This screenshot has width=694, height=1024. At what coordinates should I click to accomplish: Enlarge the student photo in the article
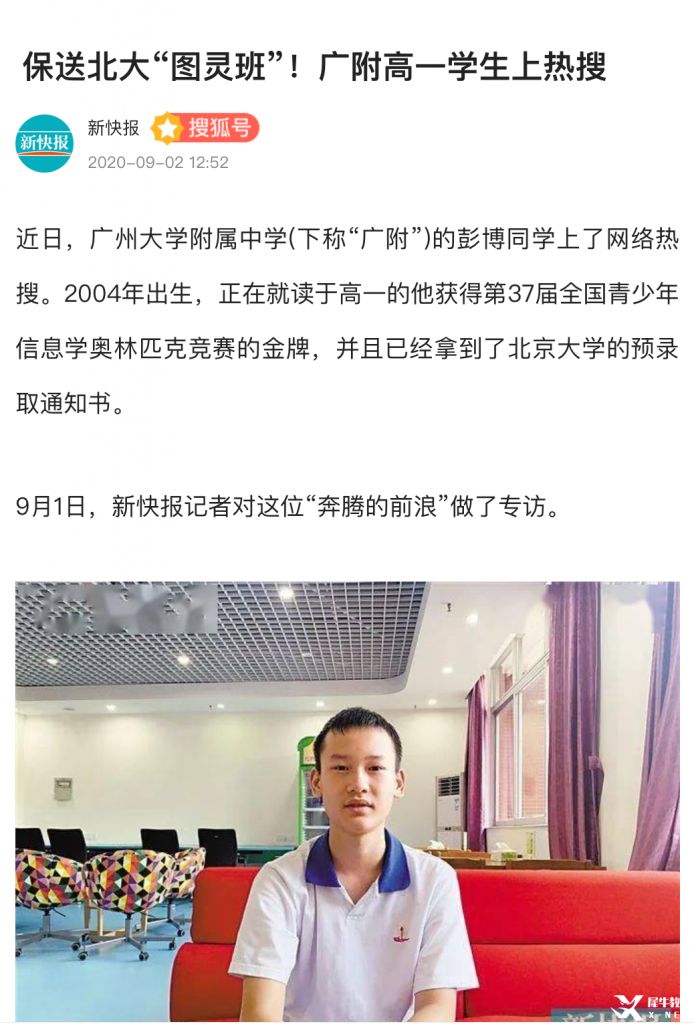[347, 800]
